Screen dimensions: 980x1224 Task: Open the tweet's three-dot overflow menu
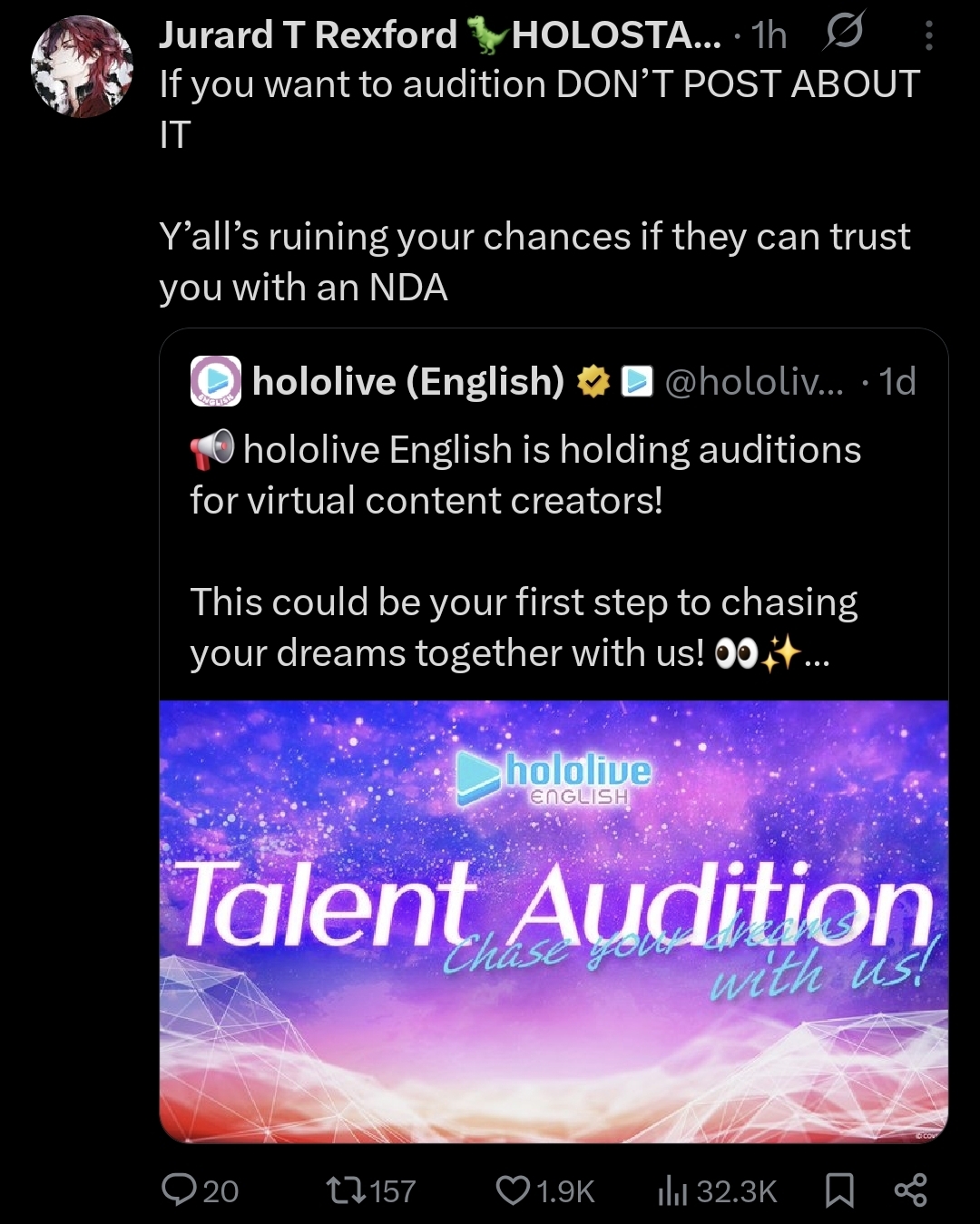tap(928, 35)
